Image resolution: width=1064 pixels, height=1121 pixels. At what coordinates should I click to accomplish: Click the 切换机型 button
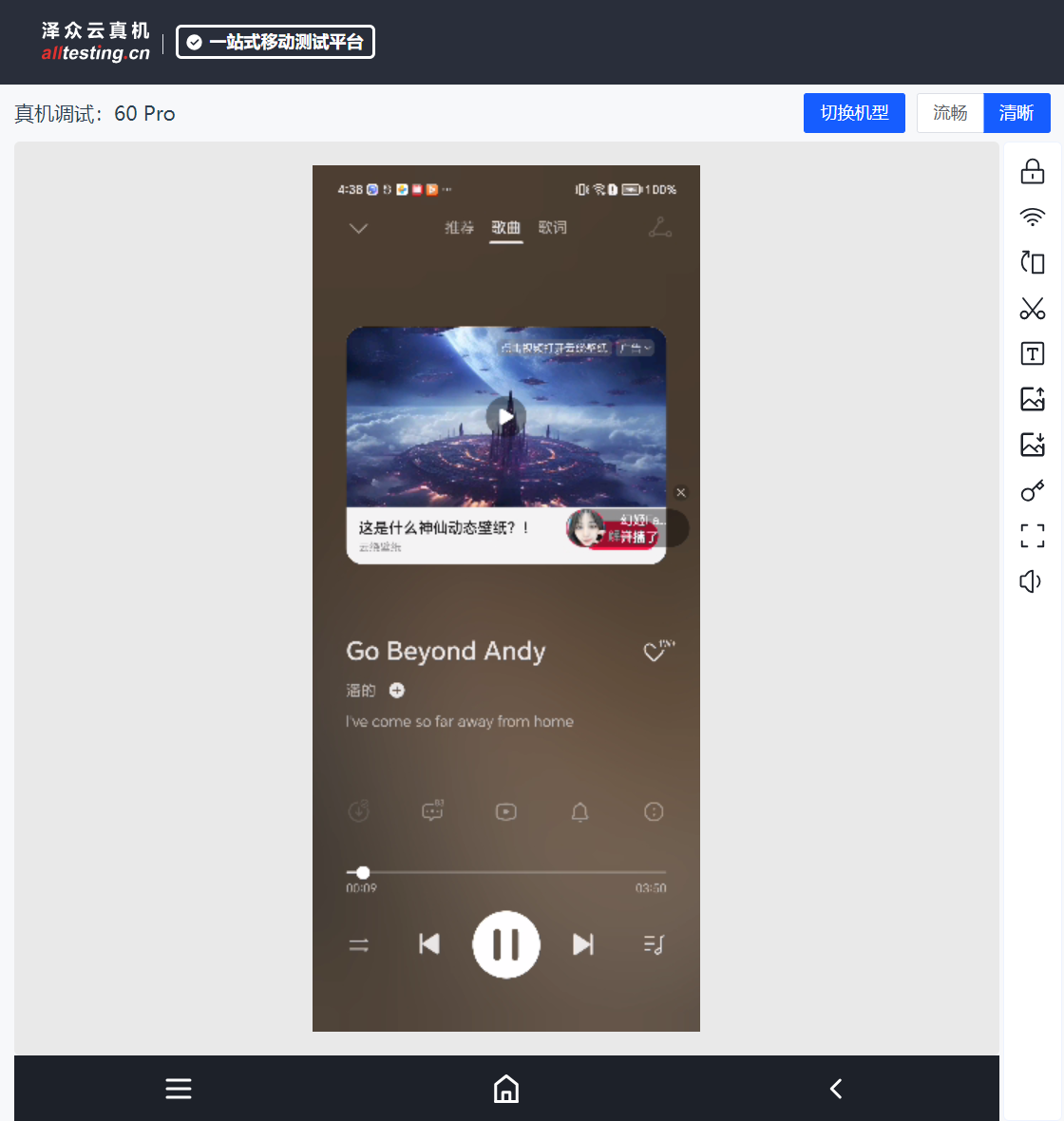pos(854,113)
